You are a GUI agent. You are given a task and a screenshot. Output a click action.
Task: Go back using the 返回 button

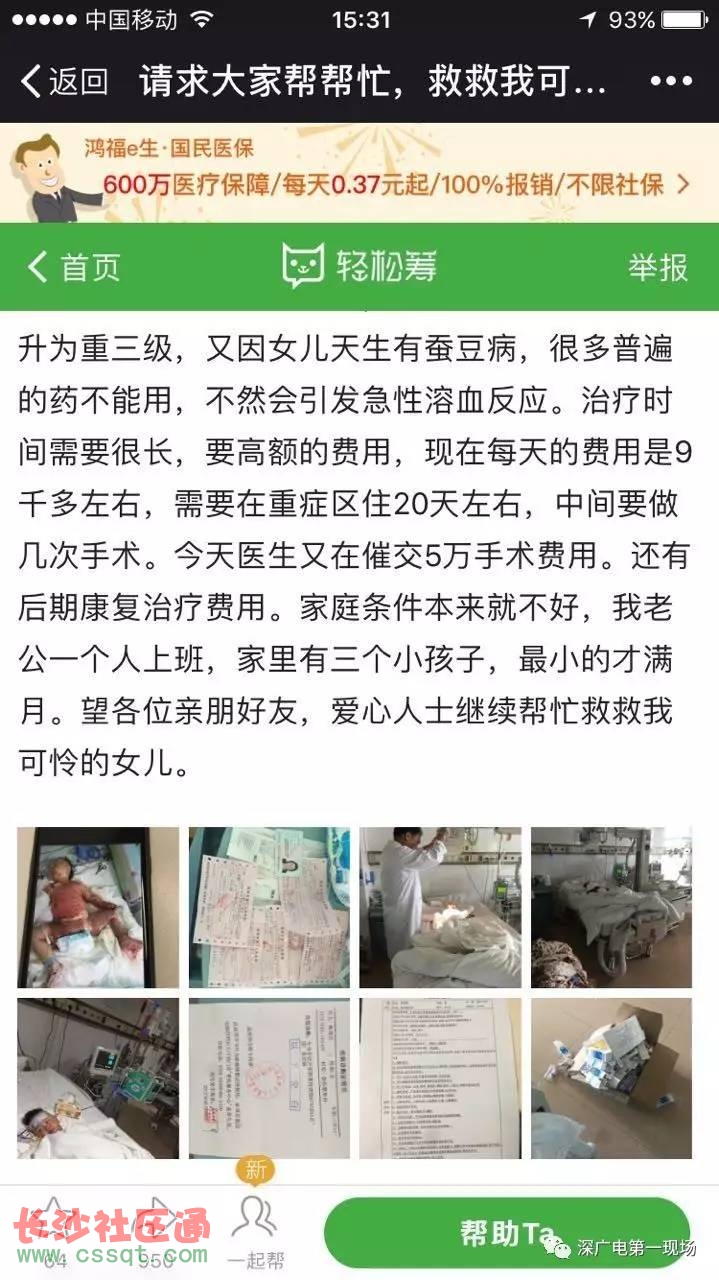pyautogui.click(x=65, y=82)
